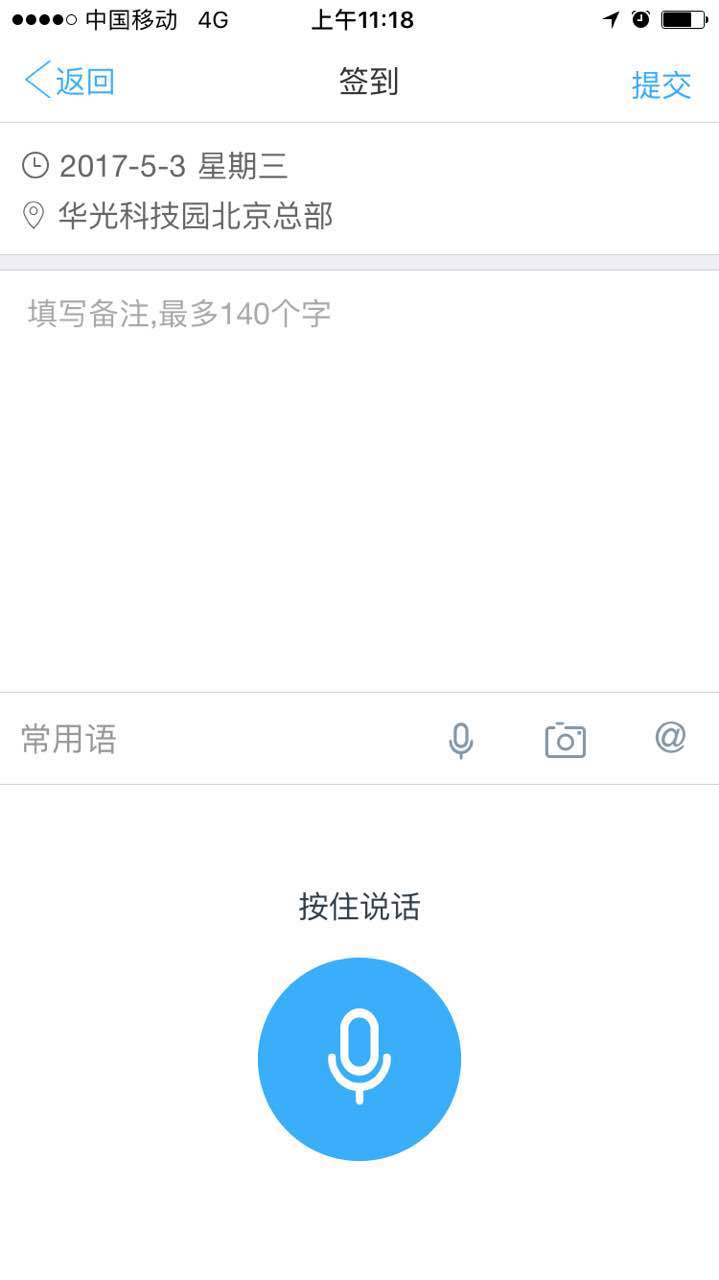Mention someone with the @ icon
719x1280 pixels.
[670, 738]
